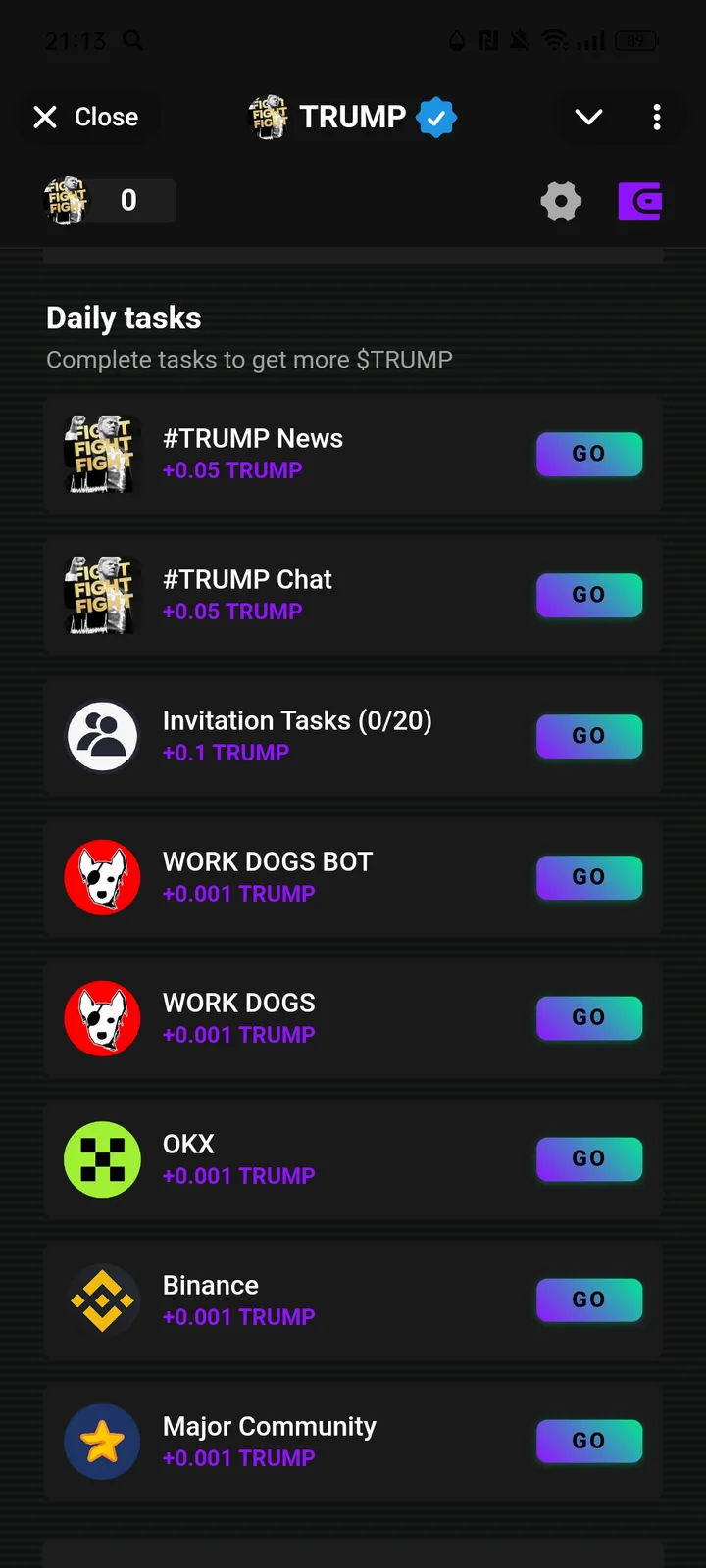Click the TRUMP News task icon
This screenshot has width=706, height=1568.
pos(101,454)
